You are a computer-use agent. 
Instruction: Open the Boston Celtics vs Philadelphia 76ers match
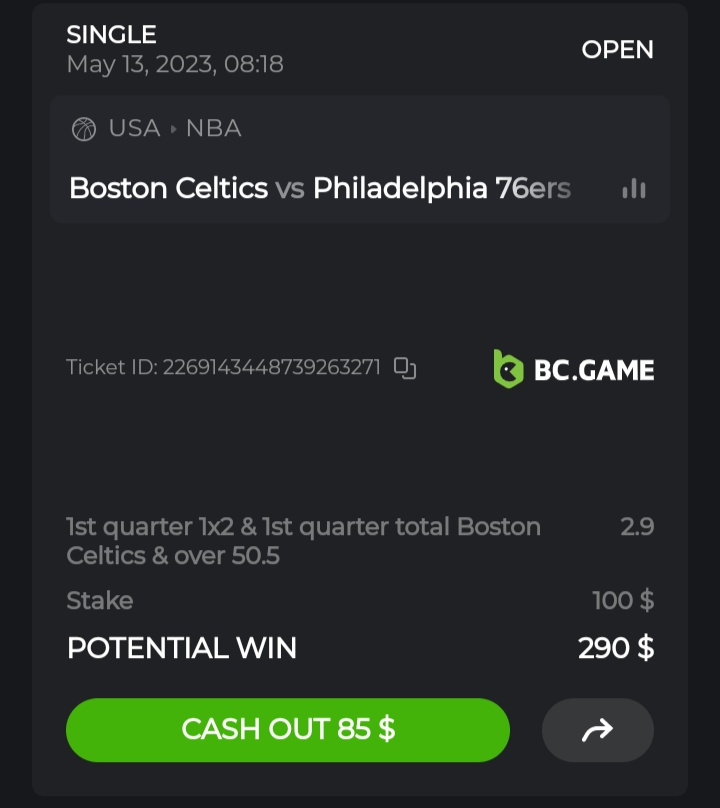320,188
